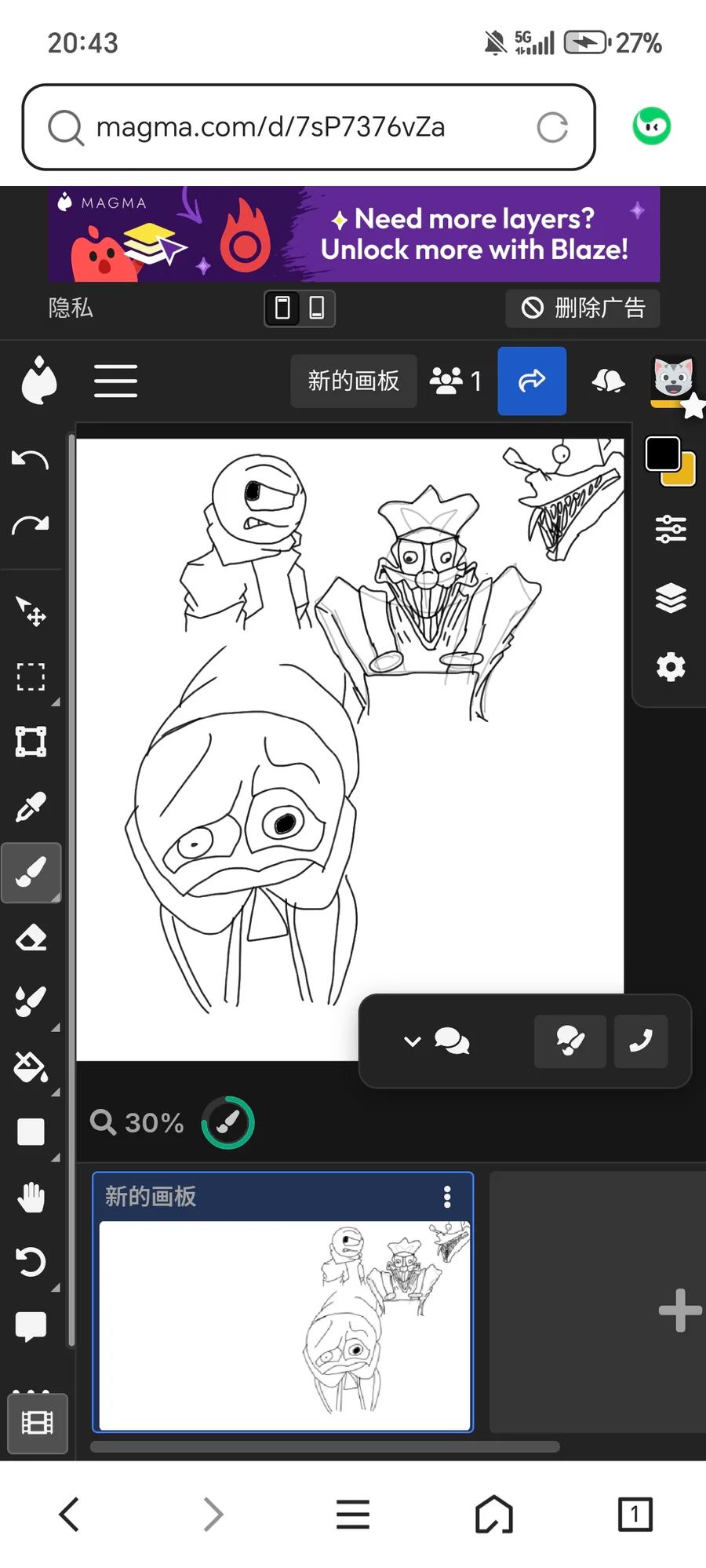706x1568 pixels.
Task: Start a voice call
Action: click(x=641, y=1041)
